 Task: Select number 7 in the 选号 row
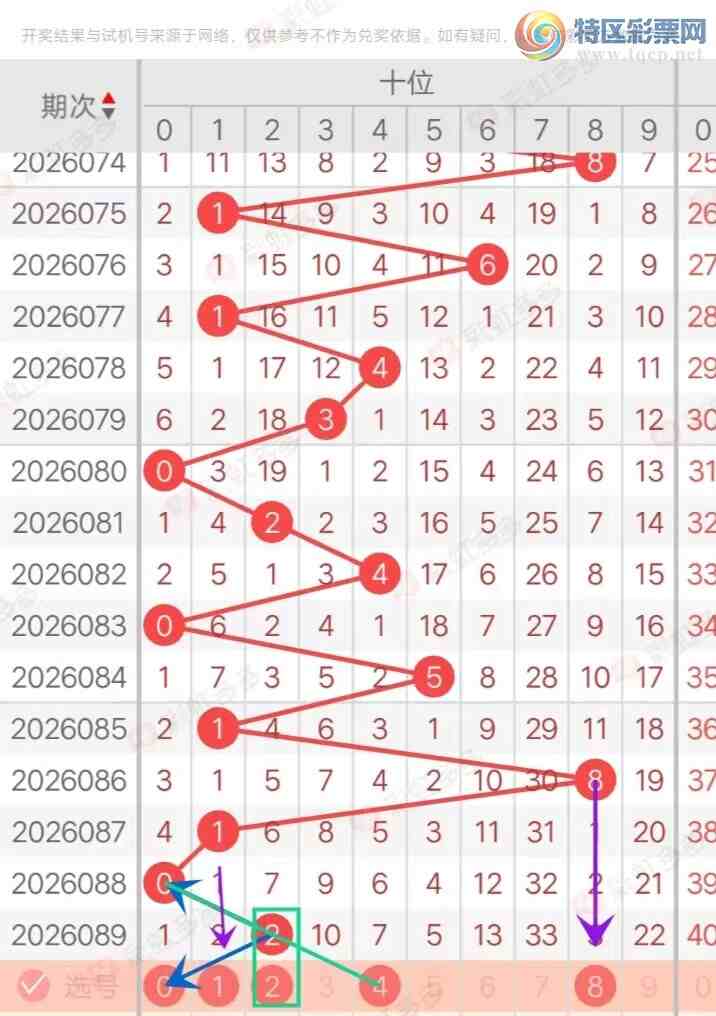tap(542, 988)
